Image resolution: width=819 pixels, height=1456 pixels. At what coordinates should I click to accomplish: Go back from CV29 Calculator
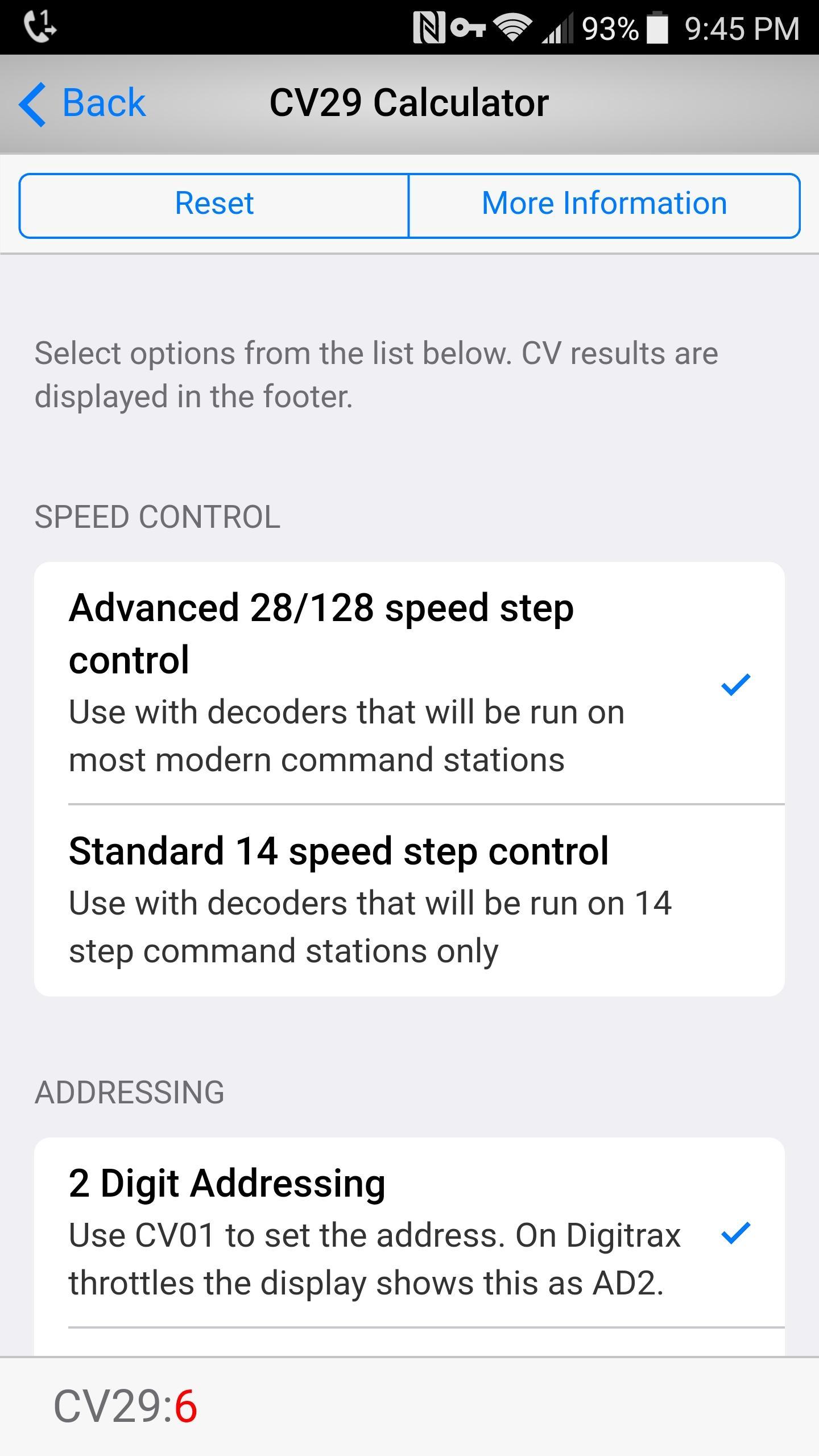(83, 104)
